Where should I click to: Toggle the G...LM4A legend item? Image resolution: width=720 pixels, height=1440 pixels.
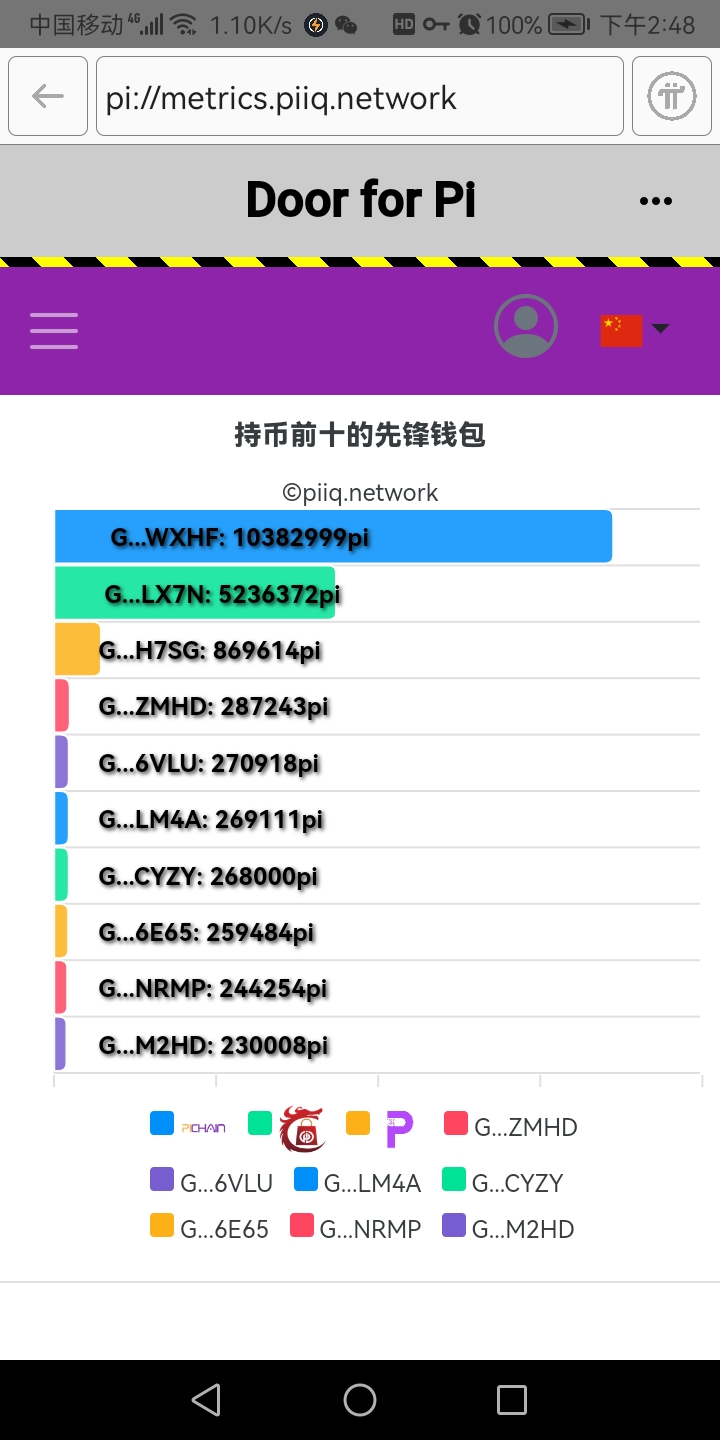point(357,1183)
